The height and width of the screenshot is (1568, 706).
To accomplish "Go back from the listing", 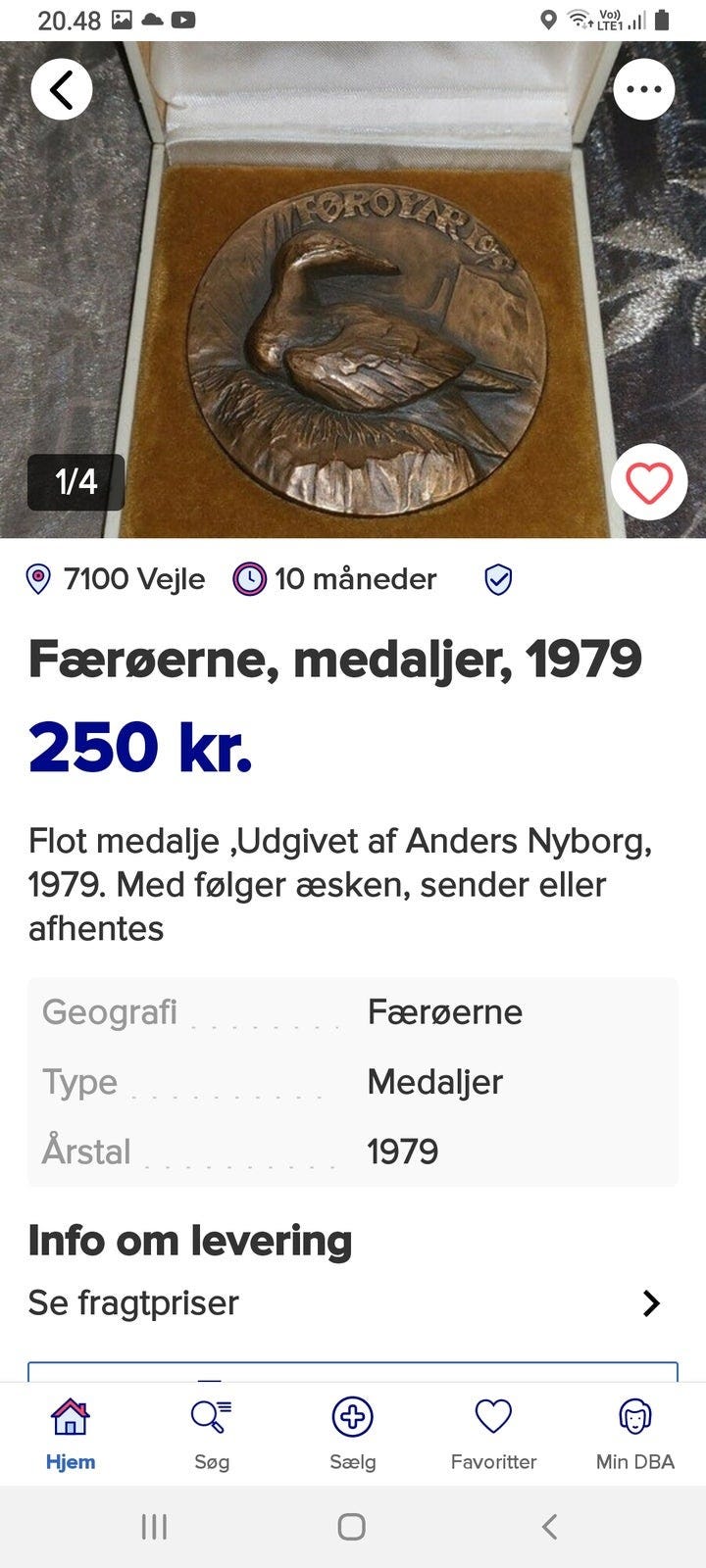I will click(61, 90).
